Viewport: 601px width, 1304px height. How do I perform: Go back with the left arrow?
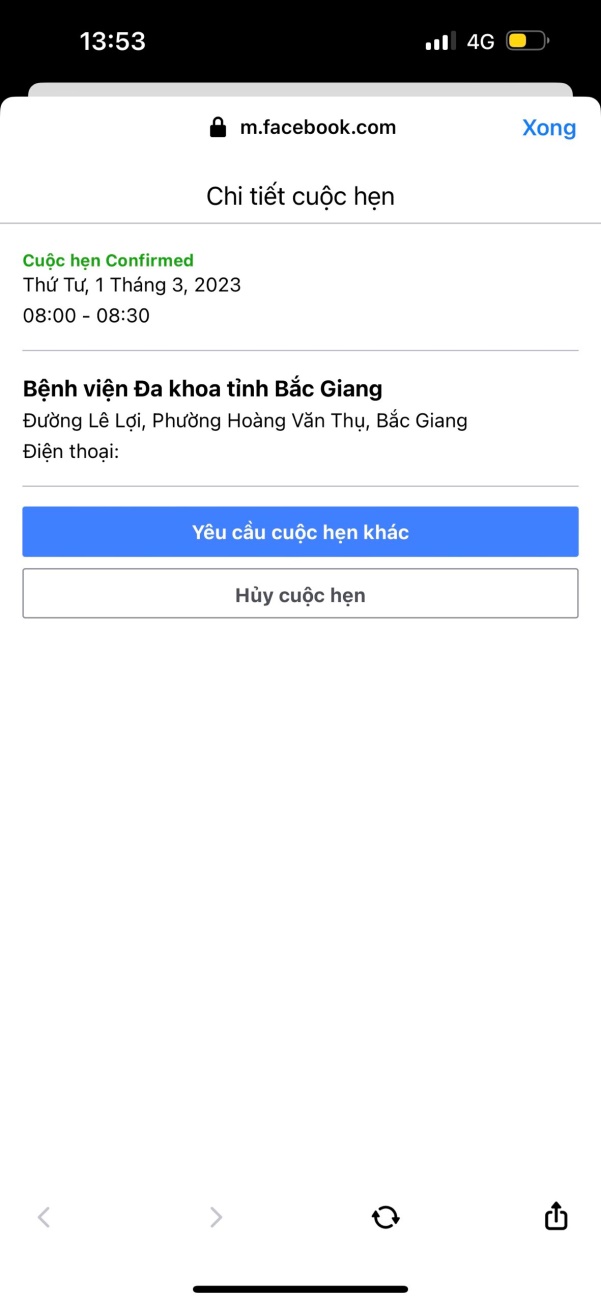coord(44,1216)
